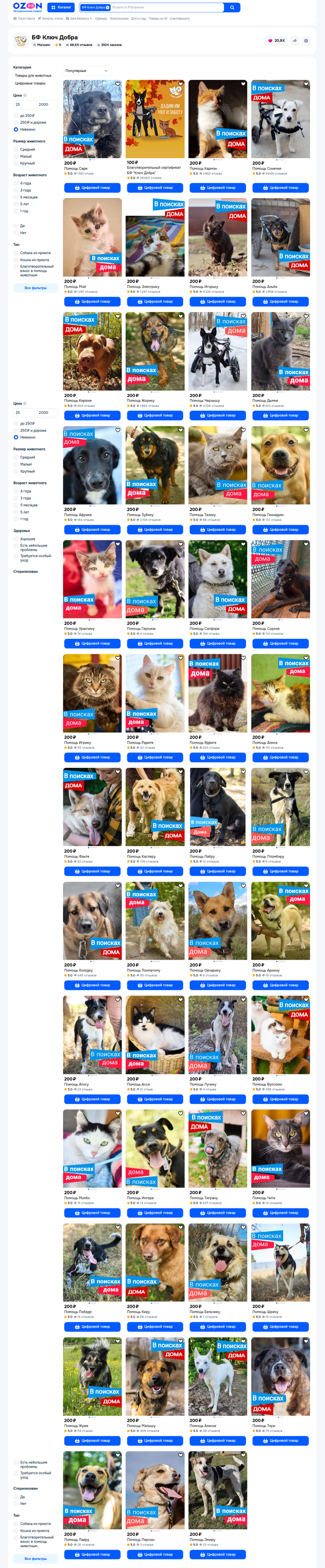325x1568 pixels.
Task: Add Помощь Кармэн to favorites
Action: click(243, 84)
